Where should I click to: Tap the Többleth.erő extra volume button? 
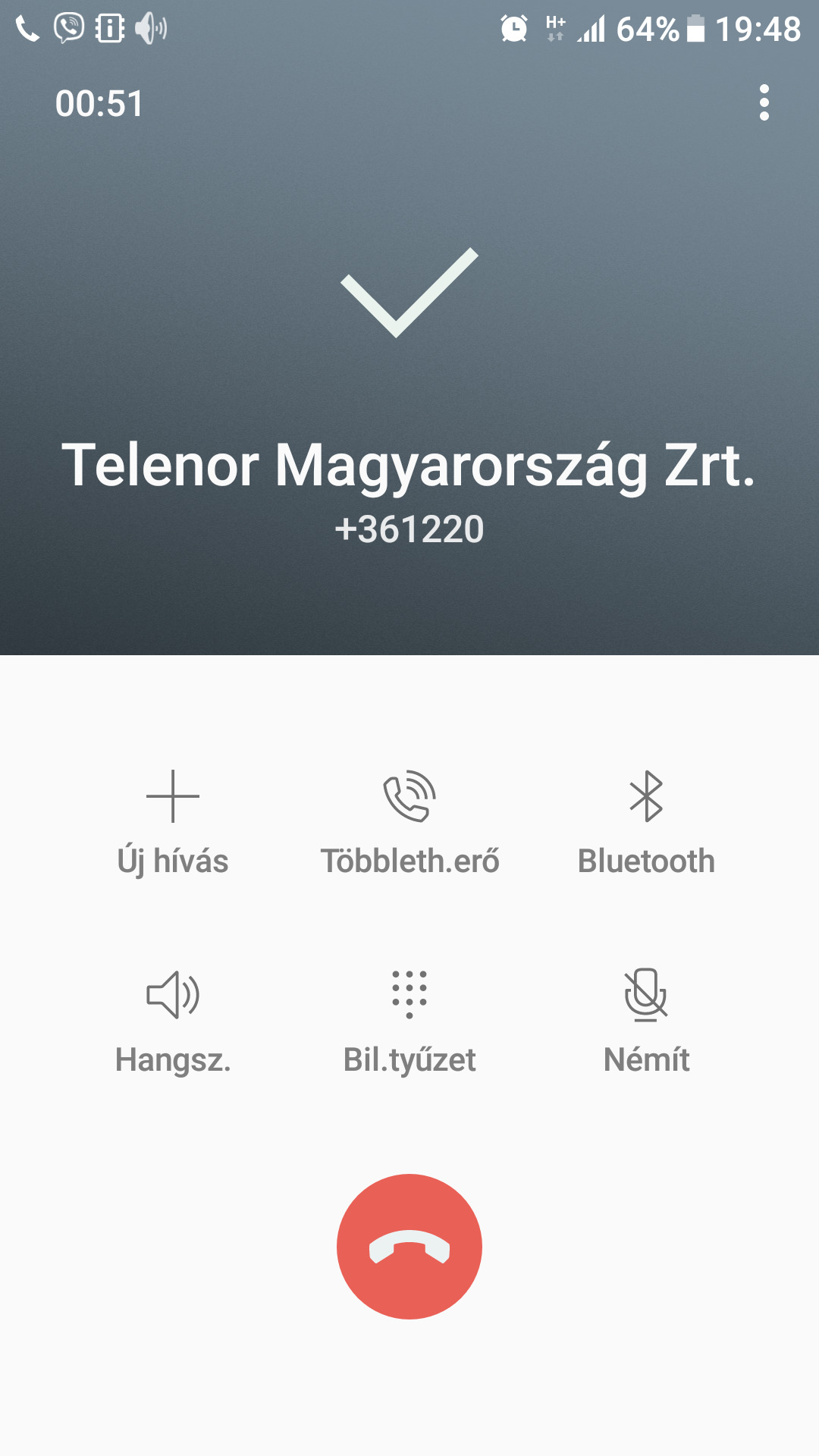[x=409, y=824]
